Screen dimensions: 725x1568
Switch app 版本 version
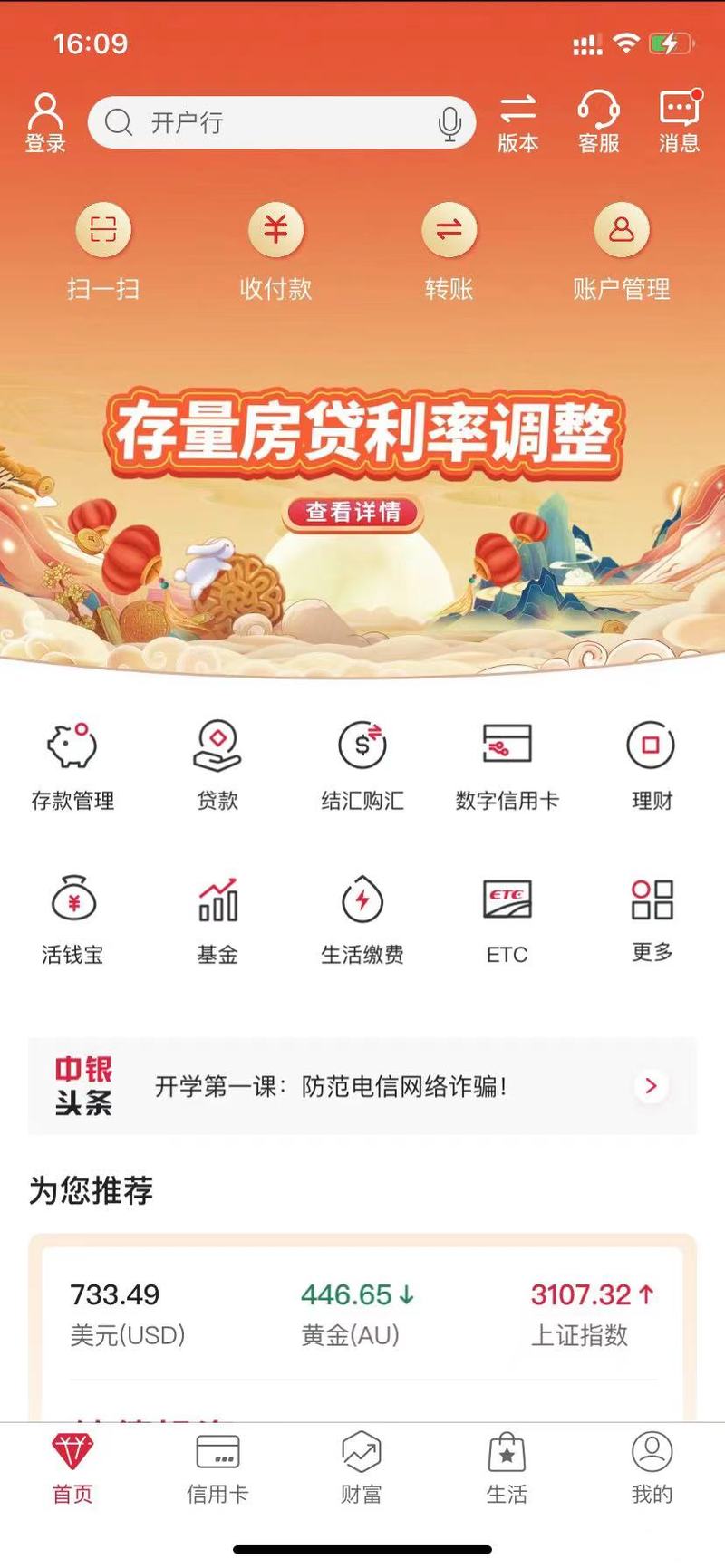pos(518,123)
